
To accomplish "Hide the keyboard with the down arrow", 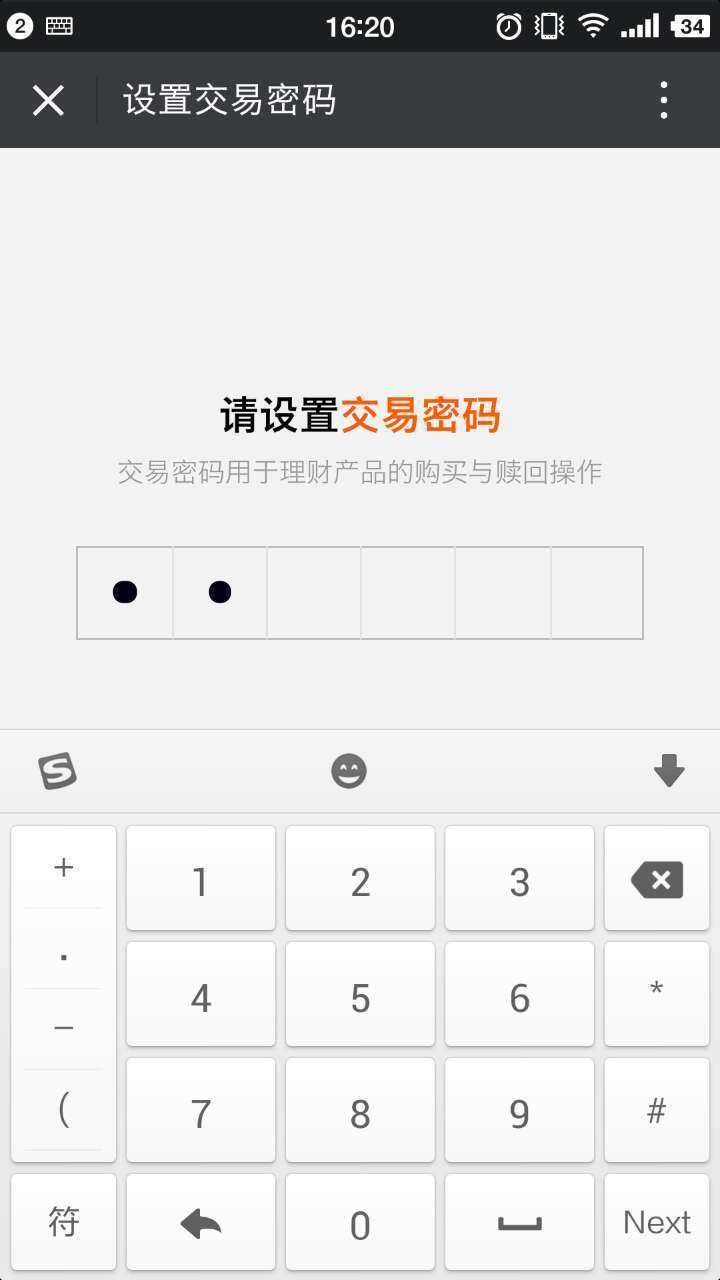I will 668,770.
